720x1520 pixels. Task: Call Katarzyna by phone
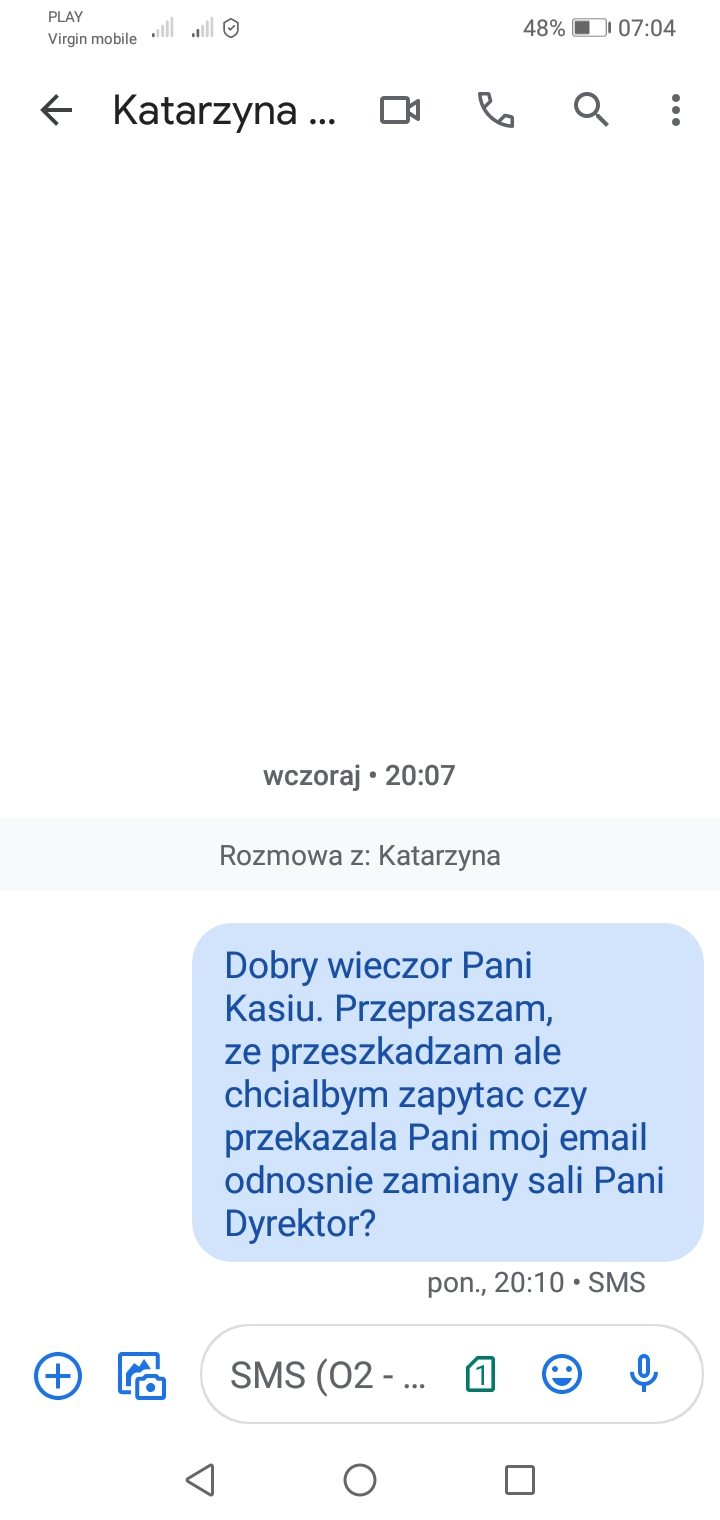pos(496,110)
